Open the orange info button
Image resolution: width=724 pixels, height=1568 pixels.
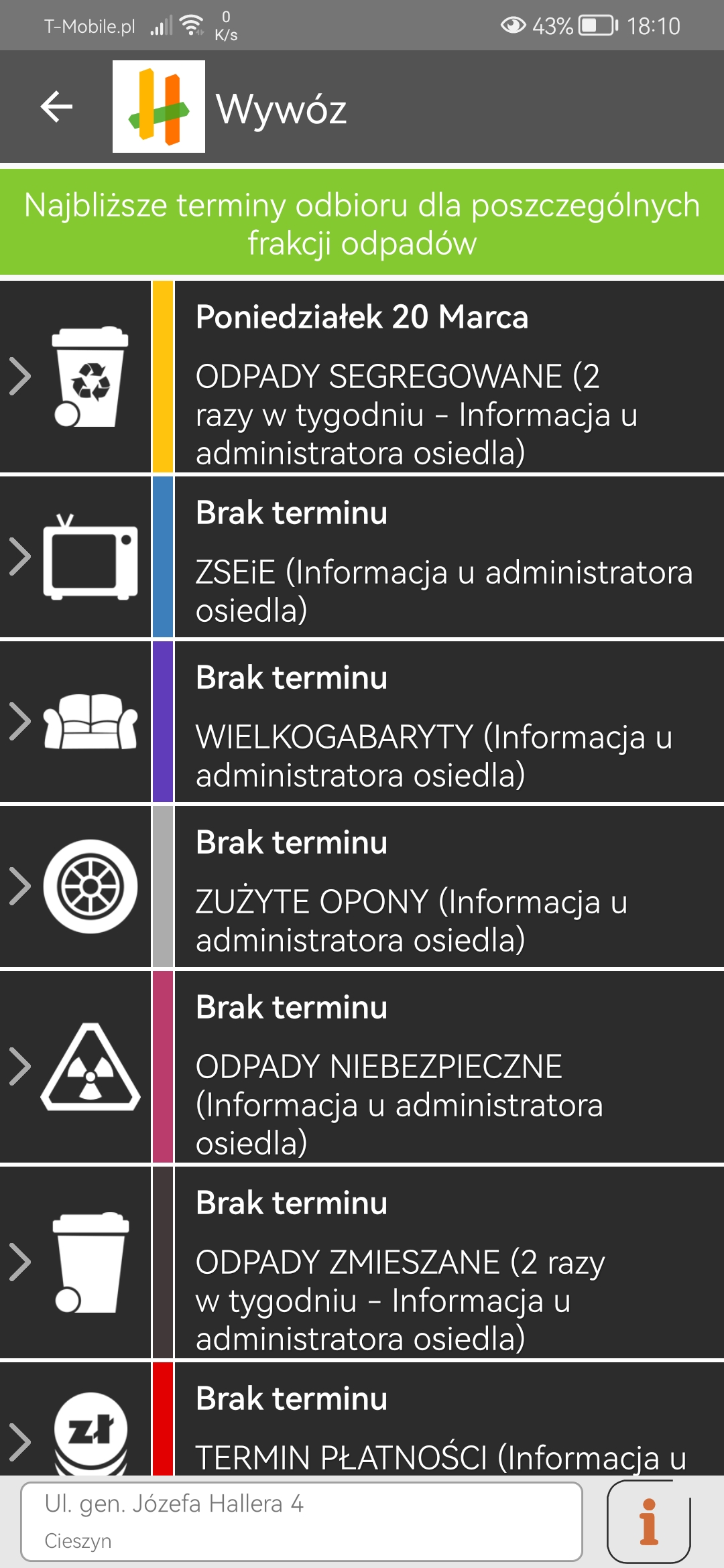click(648, 1522)
